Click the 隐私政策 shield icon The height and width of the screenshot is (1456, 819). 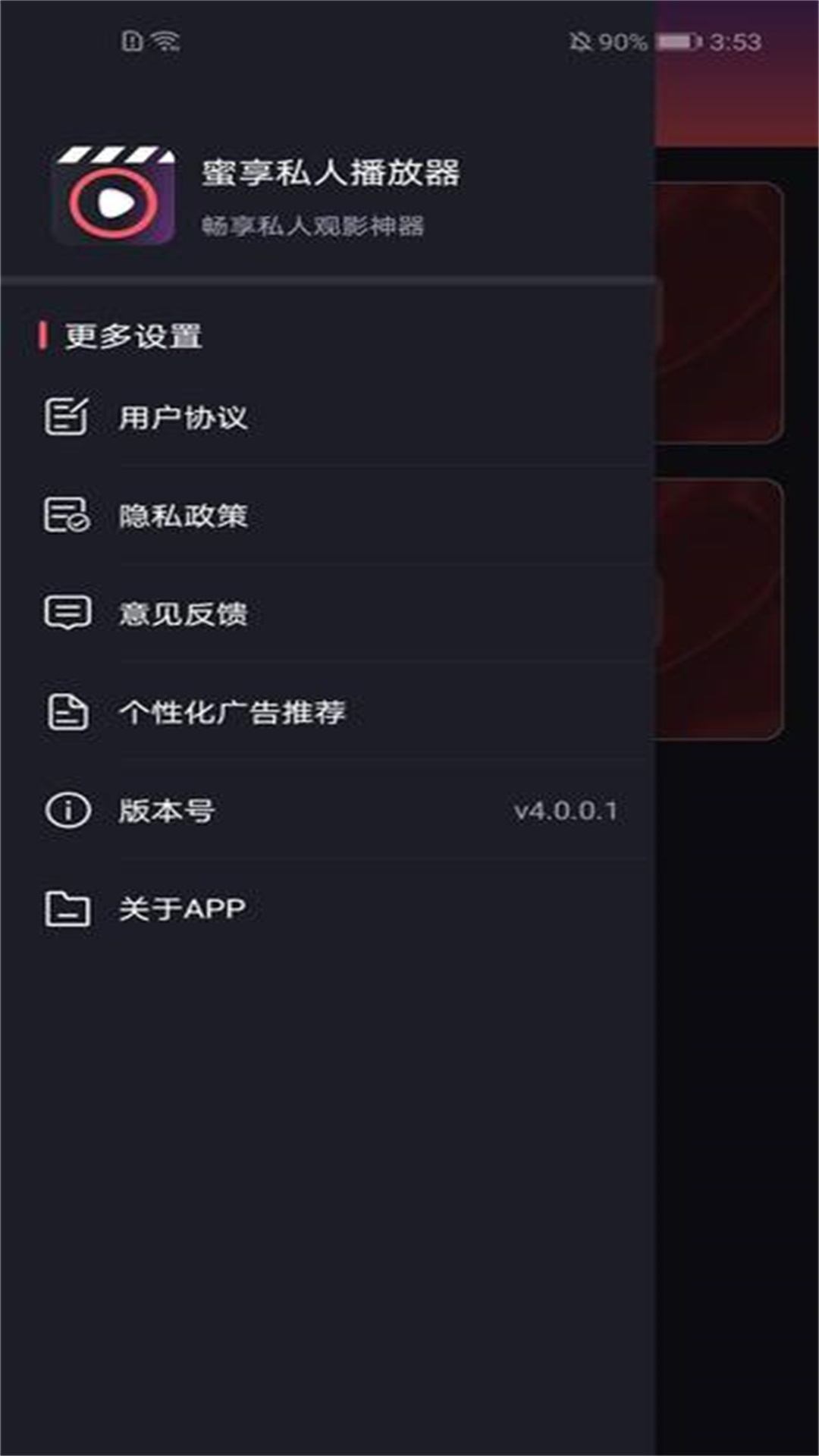coord(67,515)
